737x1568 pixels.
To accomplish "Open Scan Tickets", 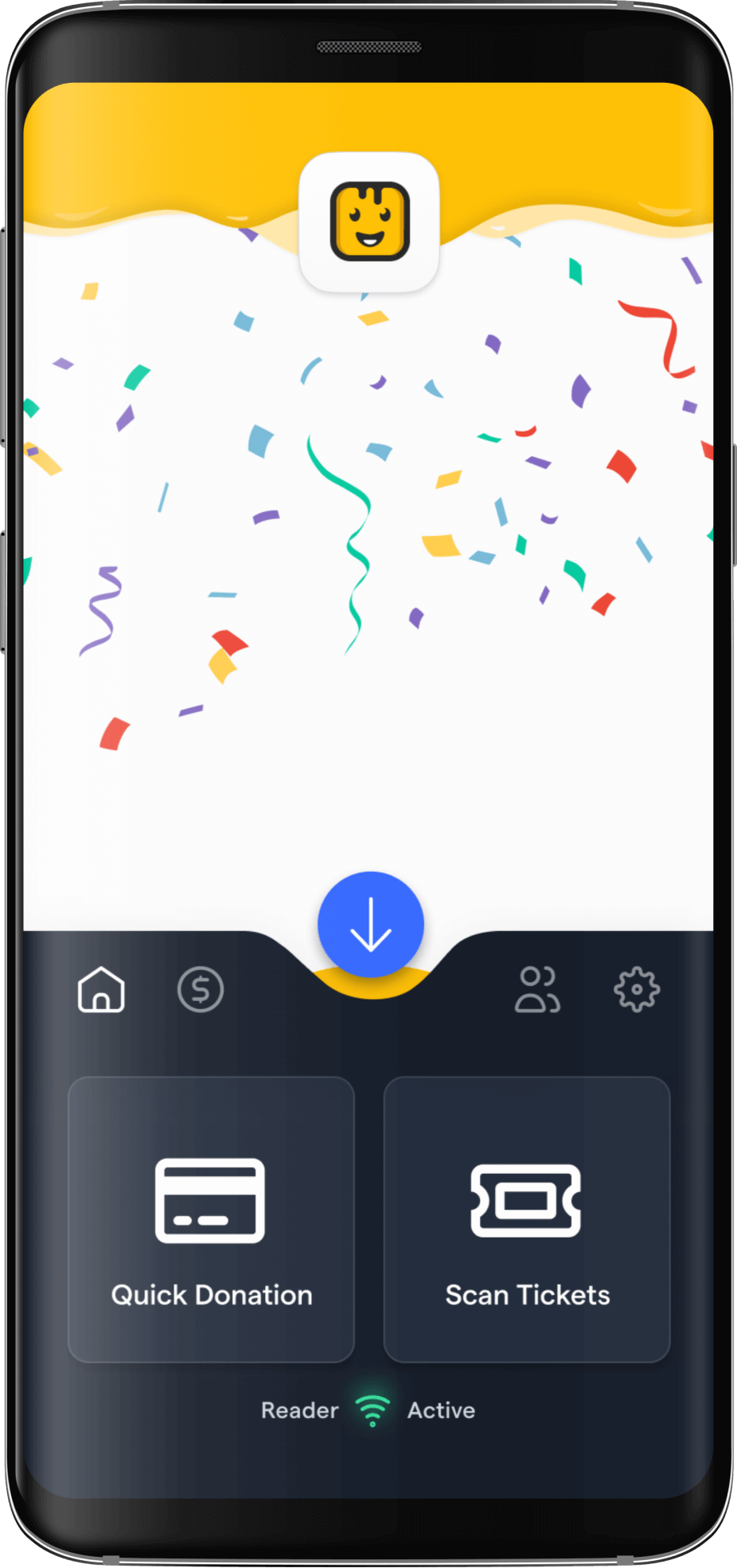I will [x=526, y=1218].
